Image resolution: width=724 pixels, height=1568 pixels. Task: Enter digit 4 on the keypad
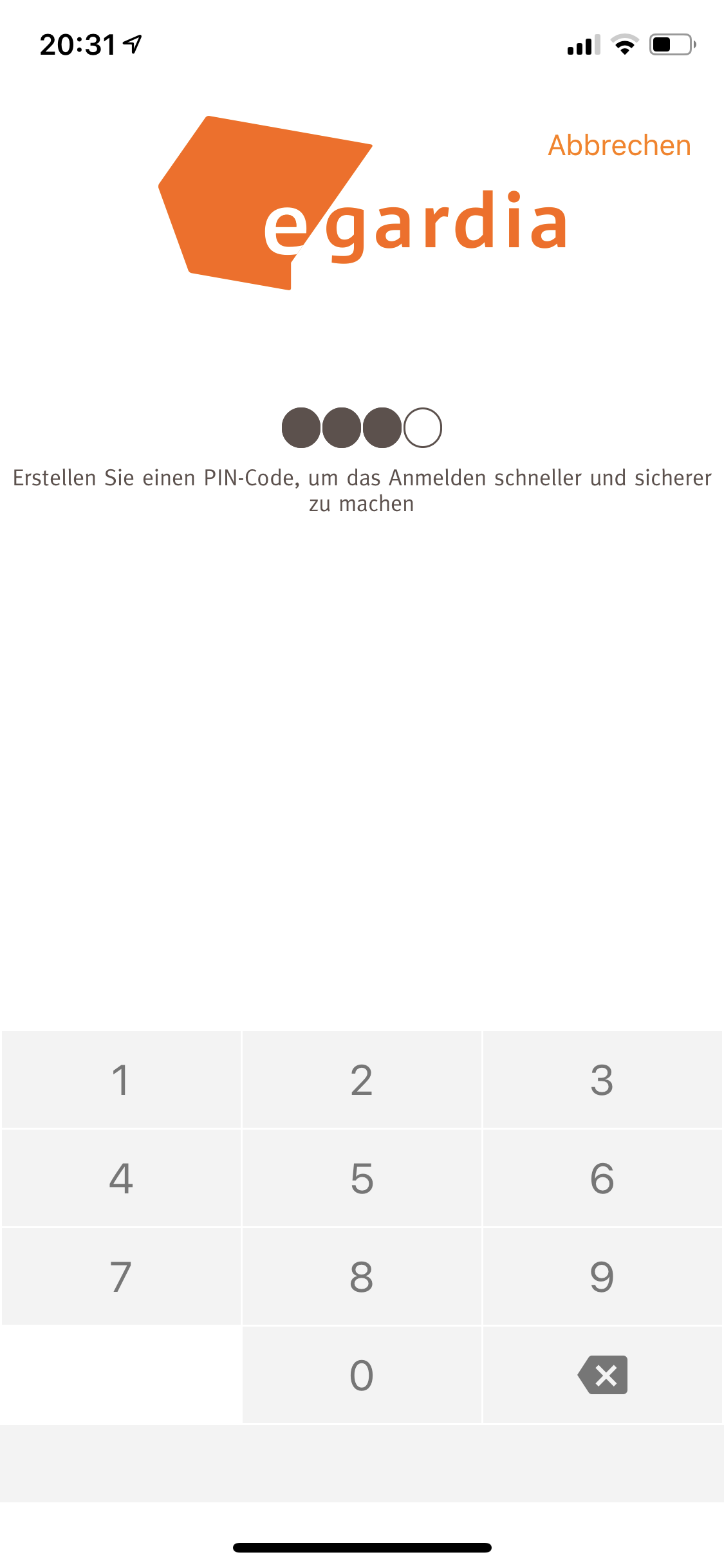coord(121,1178)
